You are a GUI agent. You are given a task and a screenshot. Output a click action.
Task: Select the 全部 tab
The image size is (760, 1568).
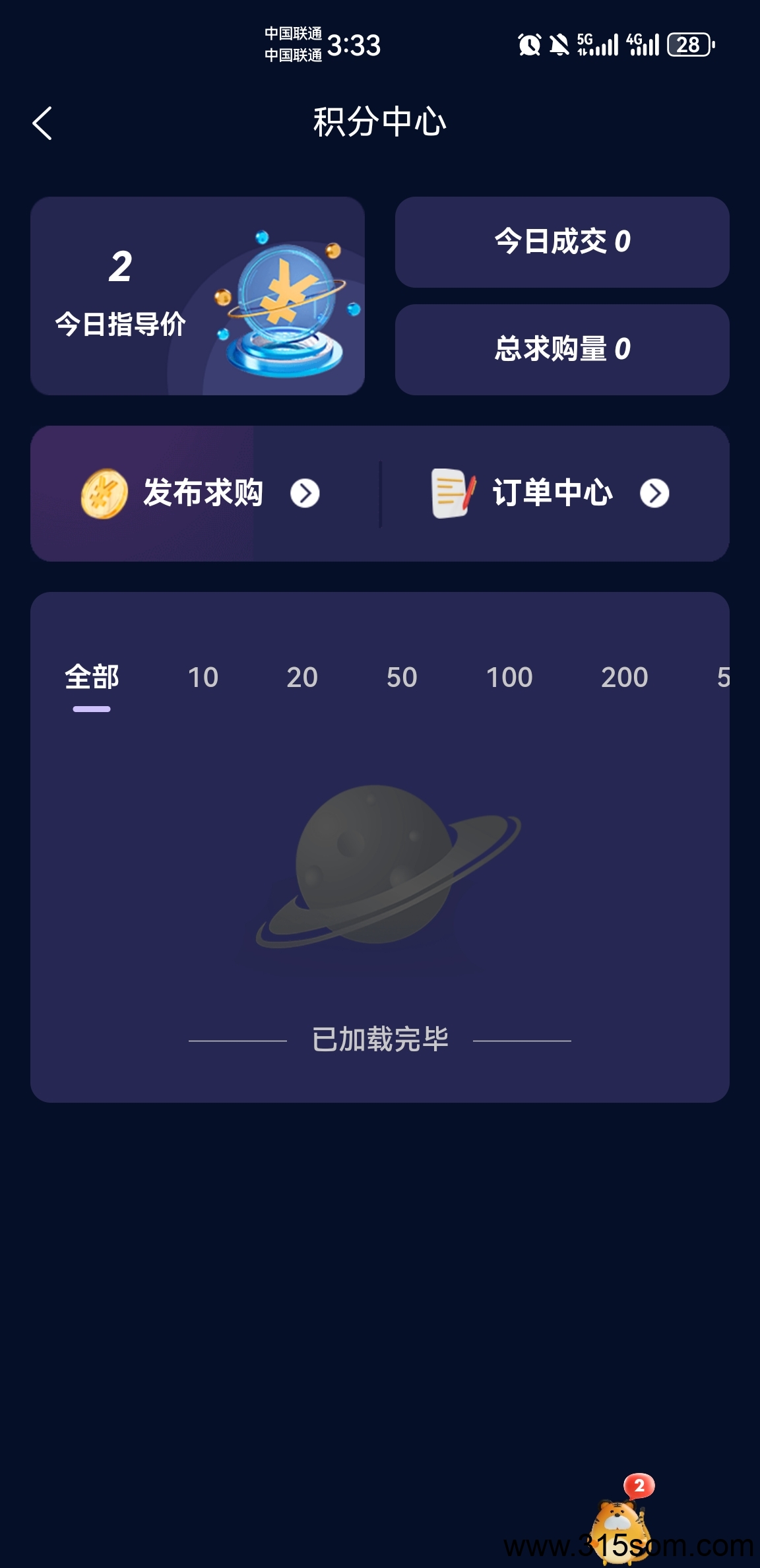tap(92, 677)
